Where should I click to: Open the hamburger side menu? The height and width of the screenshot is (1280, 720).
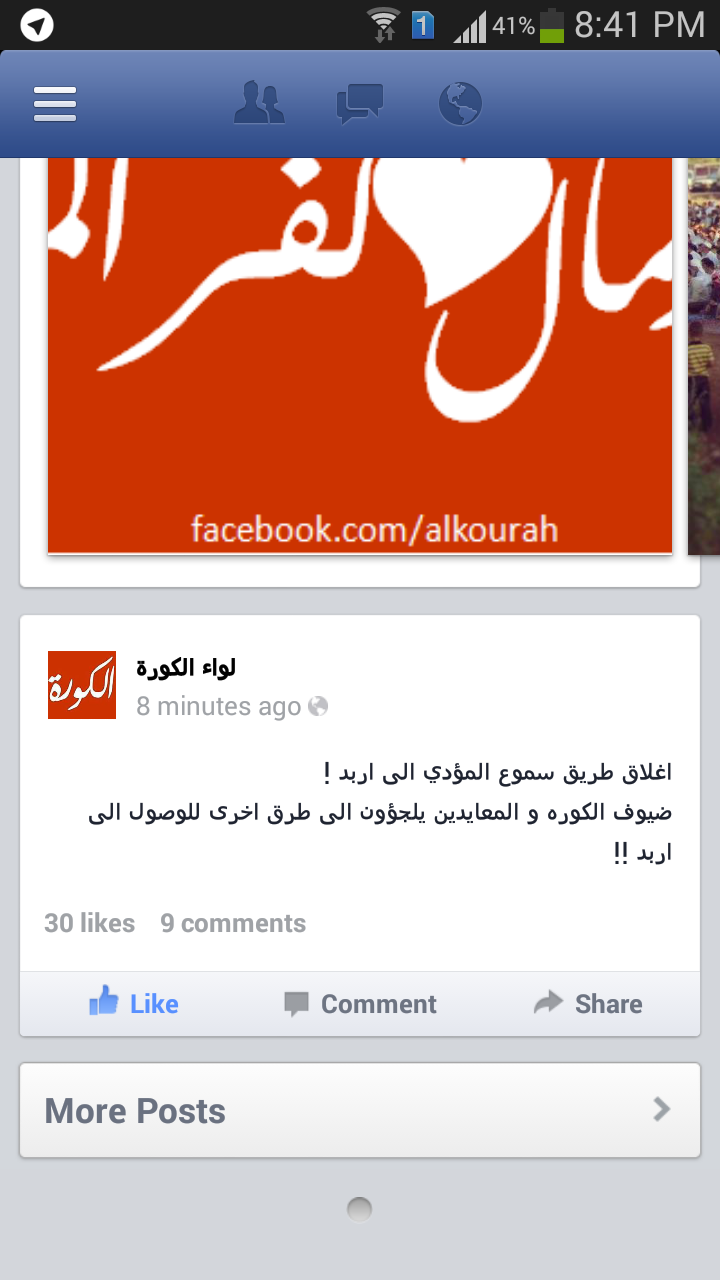tap(55, 103)
